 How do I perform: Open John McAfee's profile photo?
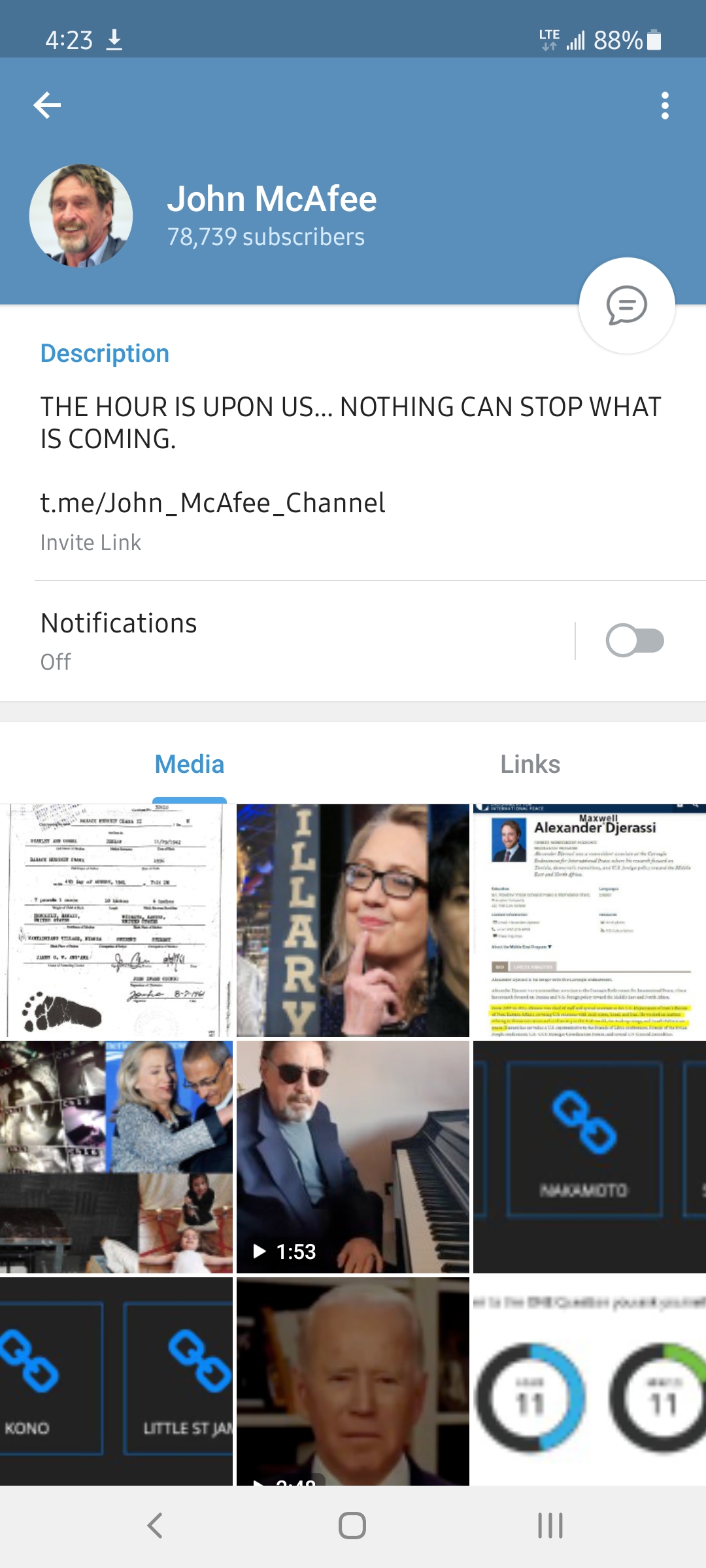coord(81,216)
